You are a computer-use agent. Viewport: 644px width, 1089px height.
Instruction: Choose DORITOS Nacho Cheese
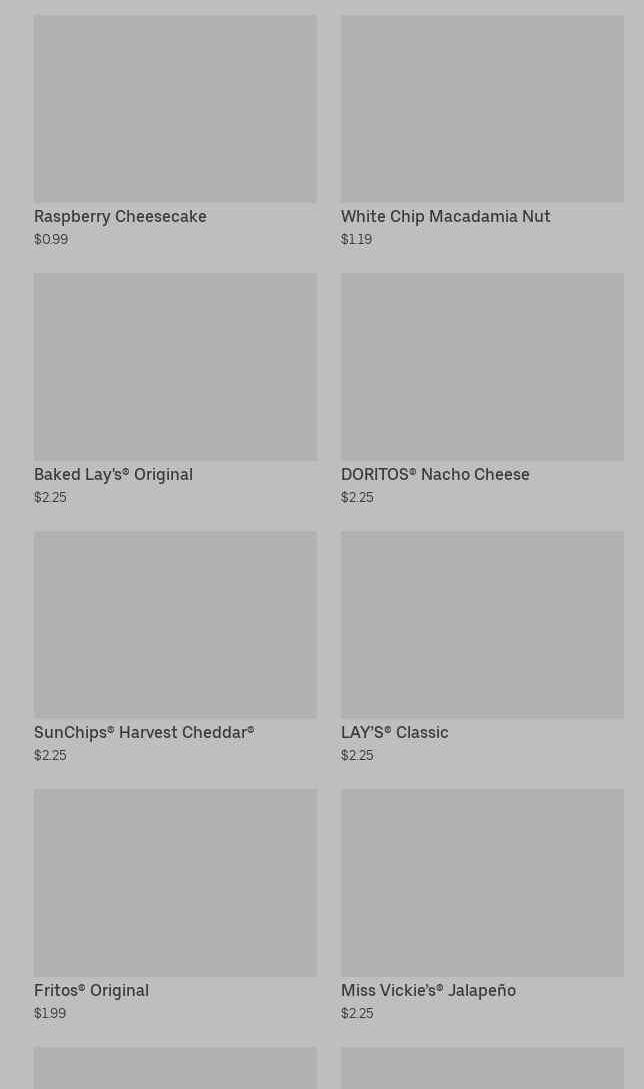pos(482,389)
